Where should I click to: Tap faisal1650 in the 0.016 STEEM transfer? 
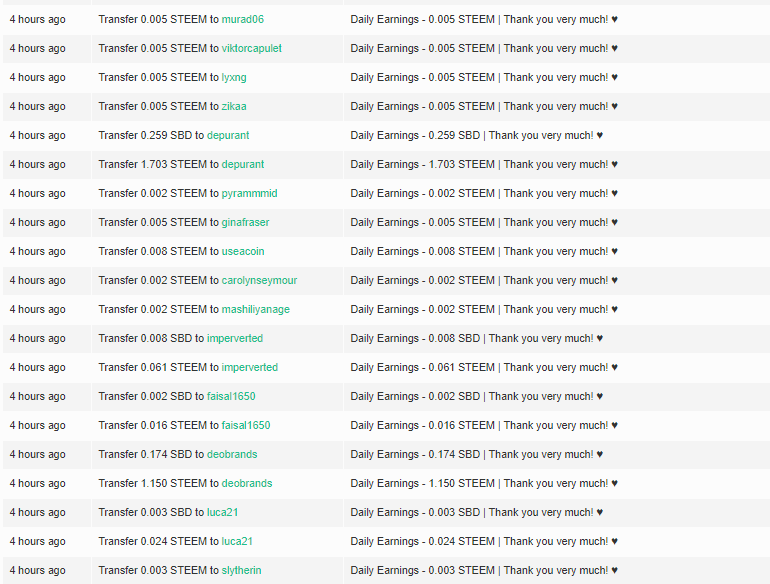(246, 425)
